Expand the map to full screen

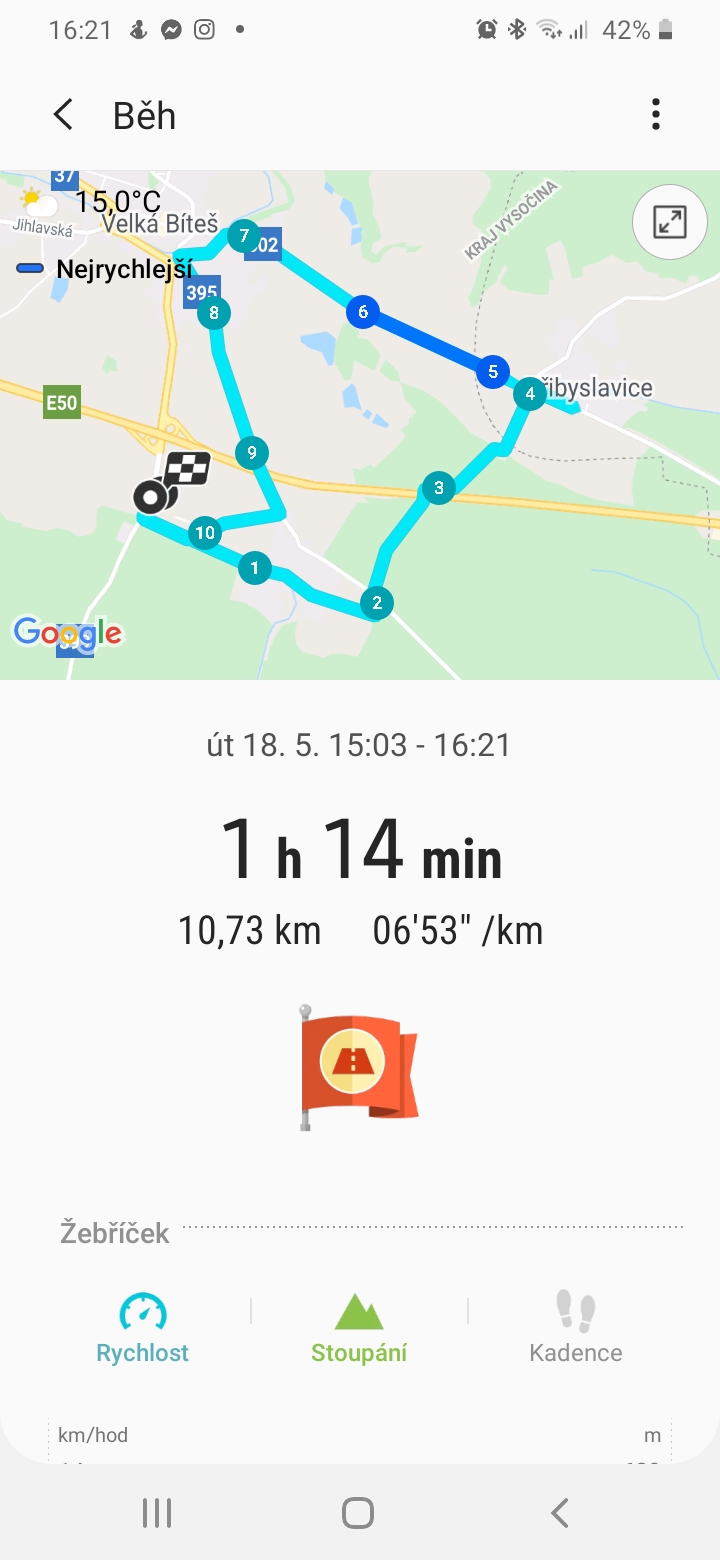click(x=669, y=222)
